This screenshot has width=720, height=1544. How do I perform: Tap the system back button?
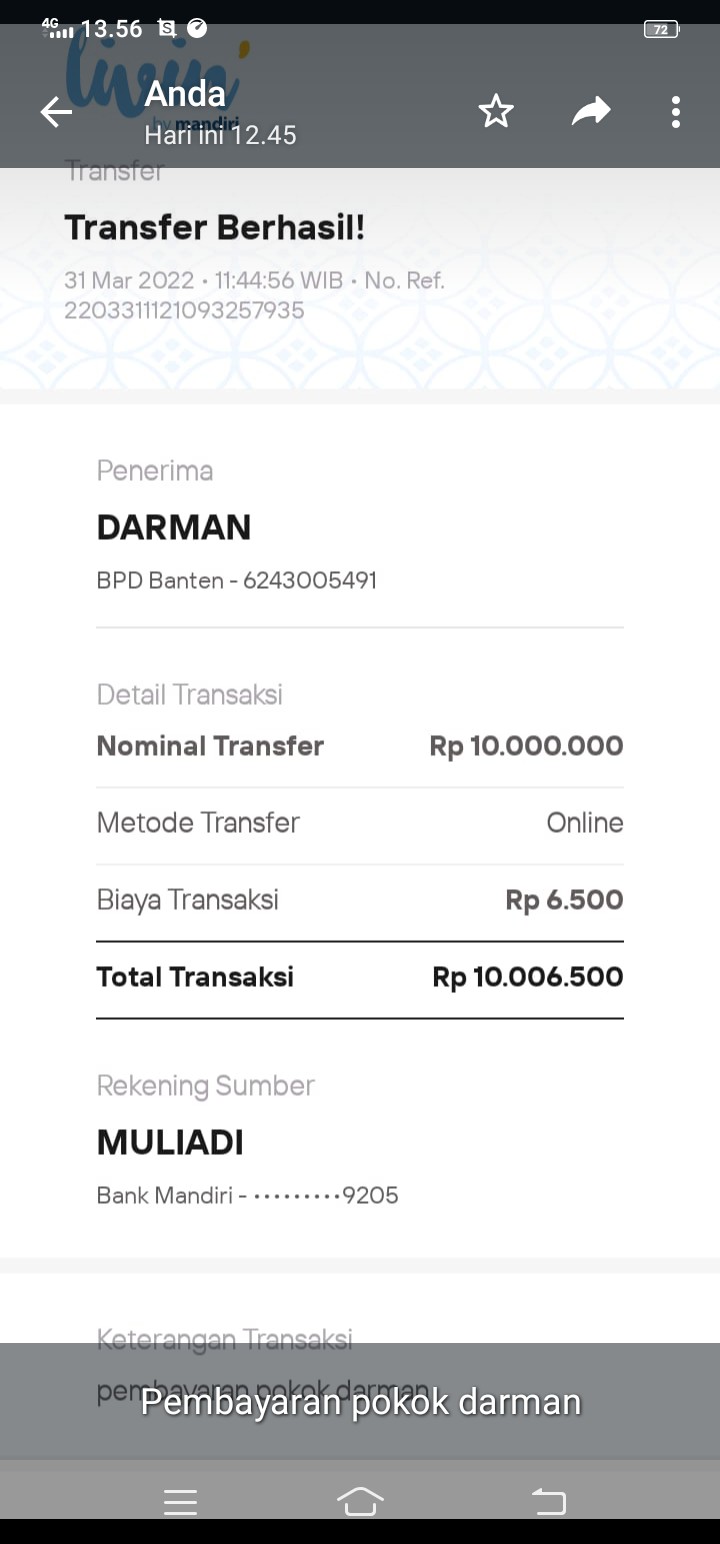(548, 1501)
